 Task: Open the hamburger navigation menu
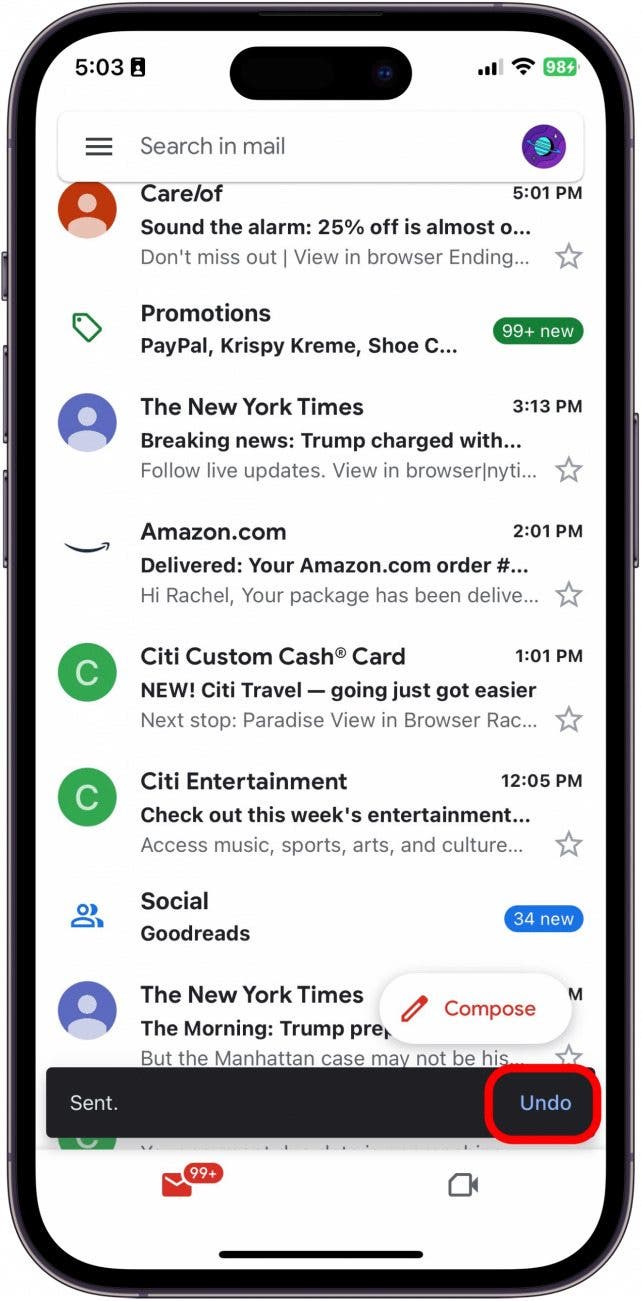click(98, 147)
